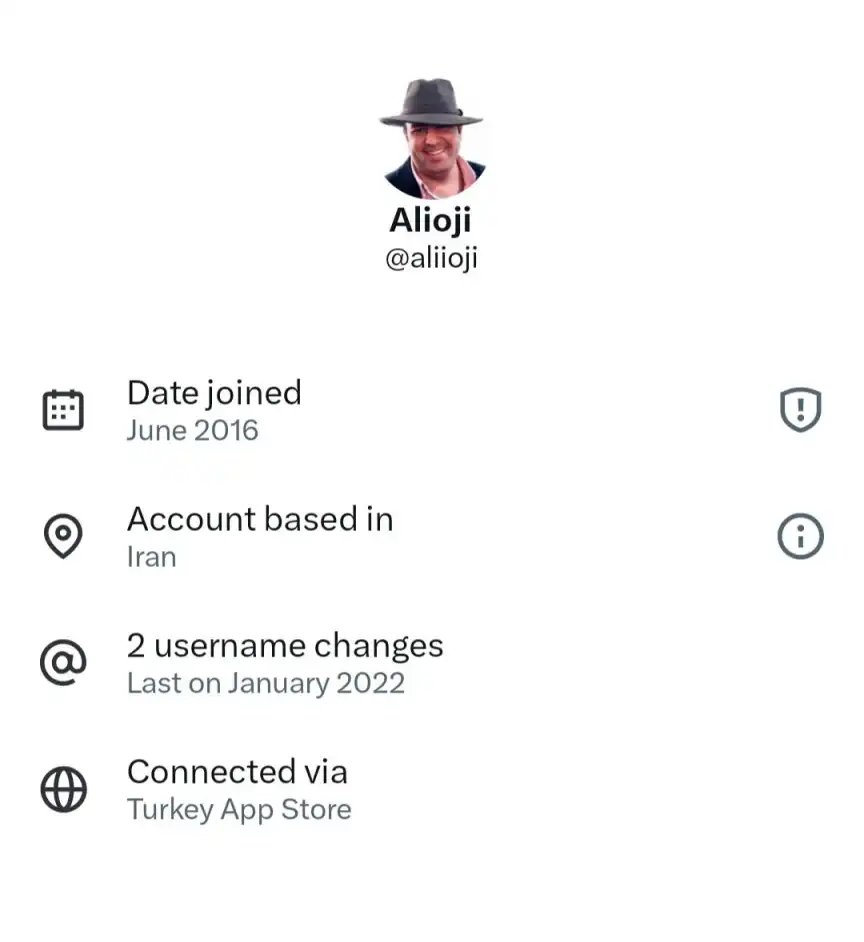Screen dimensions: 864x942
Task: Click the Date joined label
Action: tap(214, 393)
